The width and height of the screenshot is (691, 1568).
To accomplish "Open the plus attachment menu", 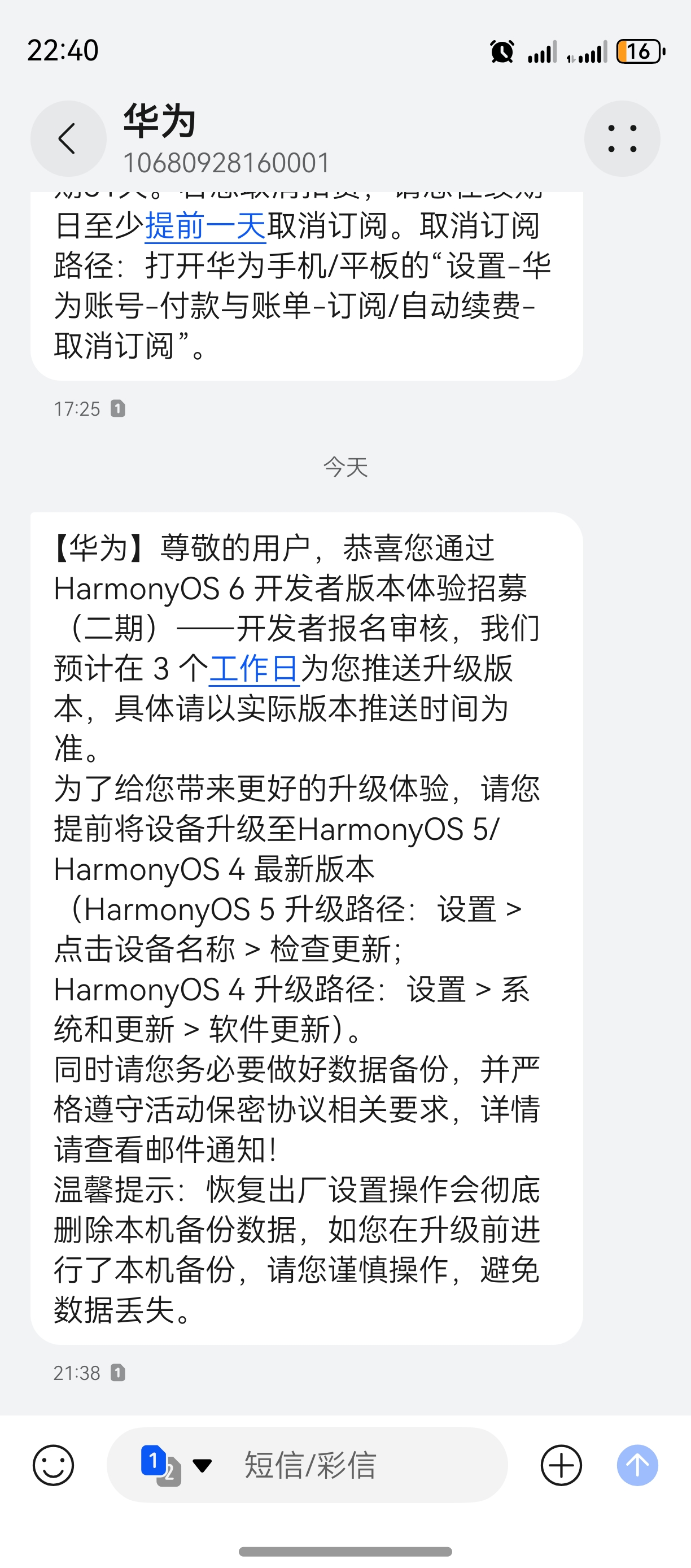I will (561, 1465).
